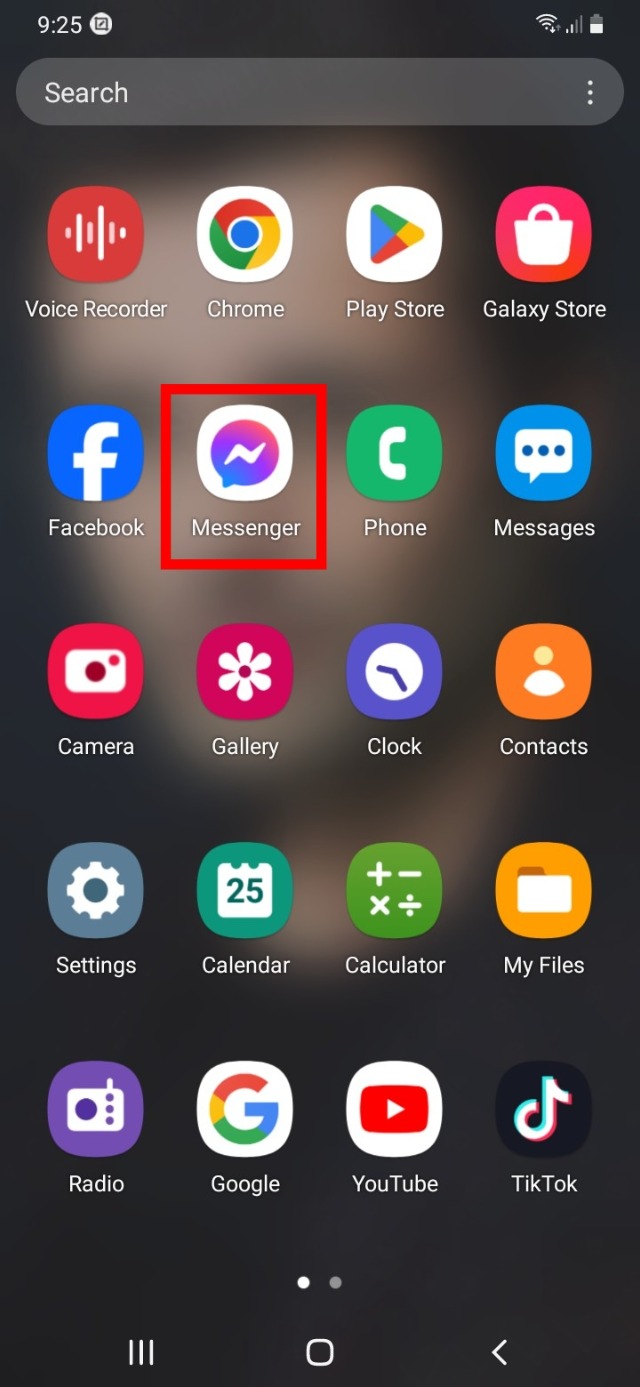Open the Clock app
This screenshot has height=1387, width=640.
(x=395, y=672)
